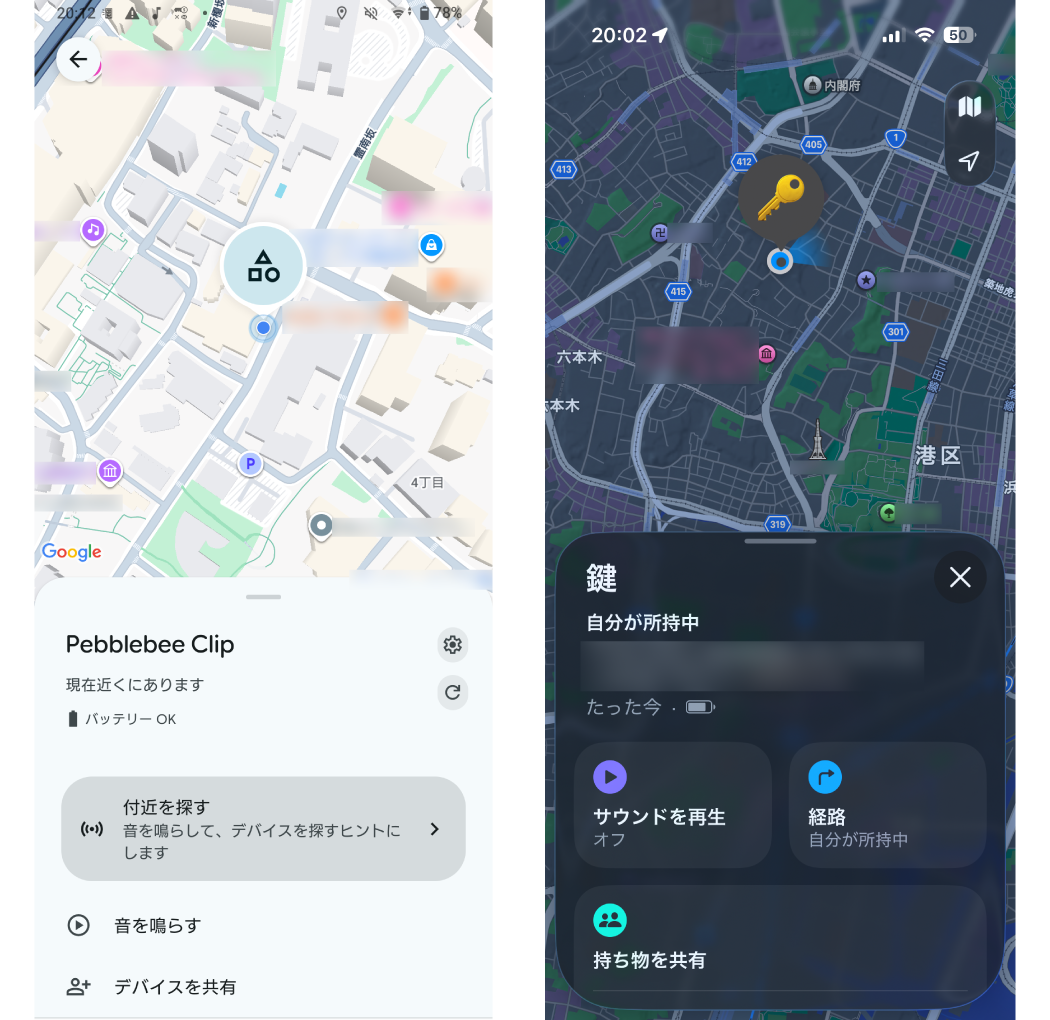The width and height of the screenshot is (1050, 1020).
Task: Tap the Pebblebee device marker on map
Action: tap(263, 266)
